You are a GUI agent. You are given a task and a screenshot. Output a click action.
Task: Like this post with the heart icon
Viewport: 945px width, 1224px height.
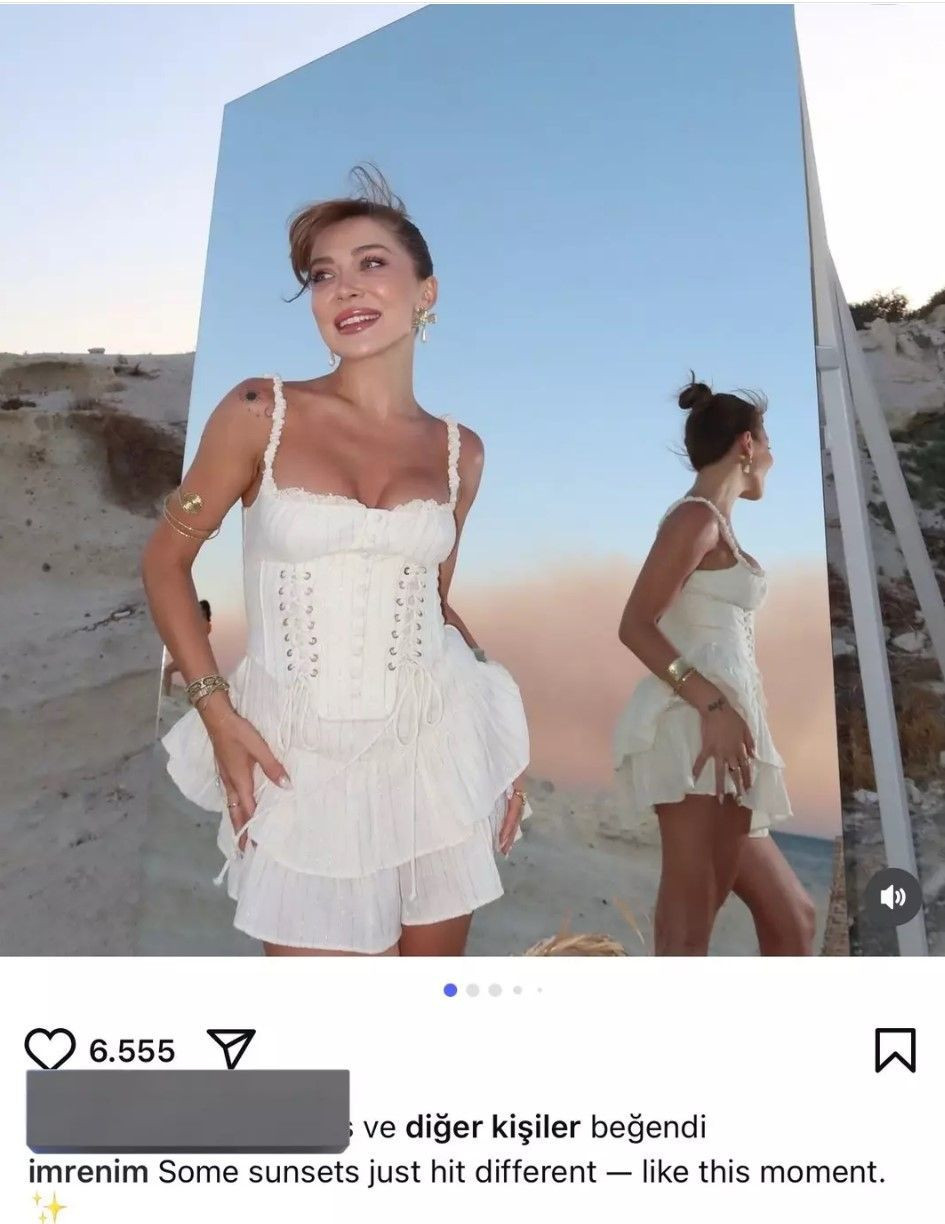pyautogui.click(x=49, y=1050)
